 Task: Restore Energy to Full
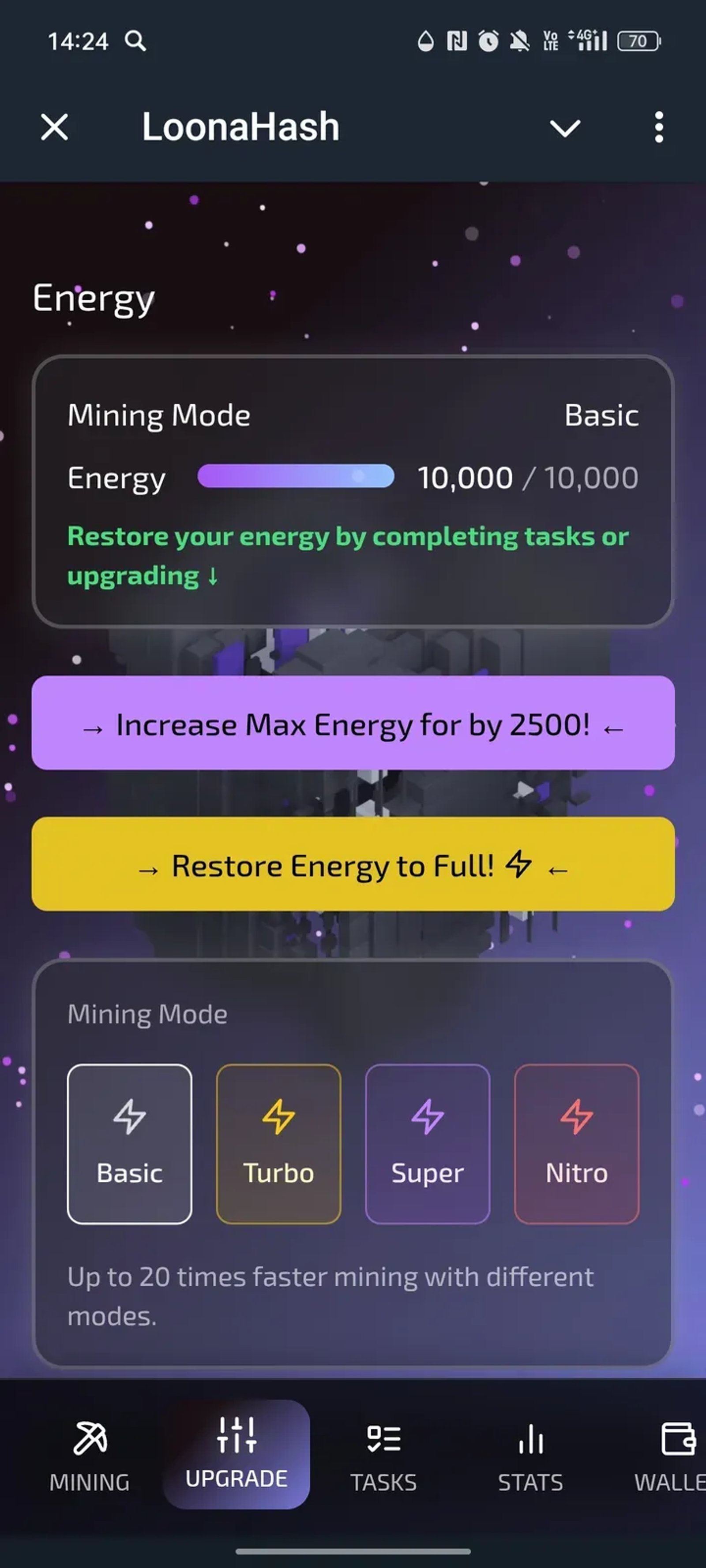[353, 864]
